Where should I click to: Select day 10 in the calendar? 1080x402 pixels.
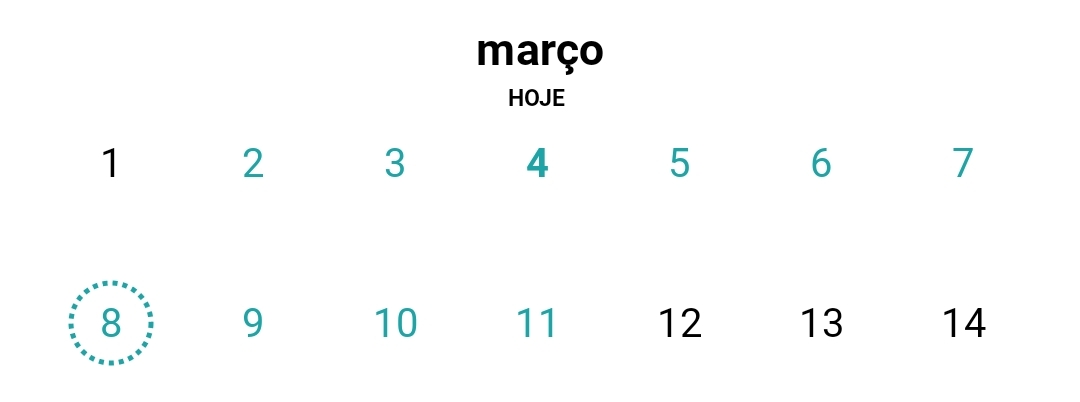click(x=395, y=323)
